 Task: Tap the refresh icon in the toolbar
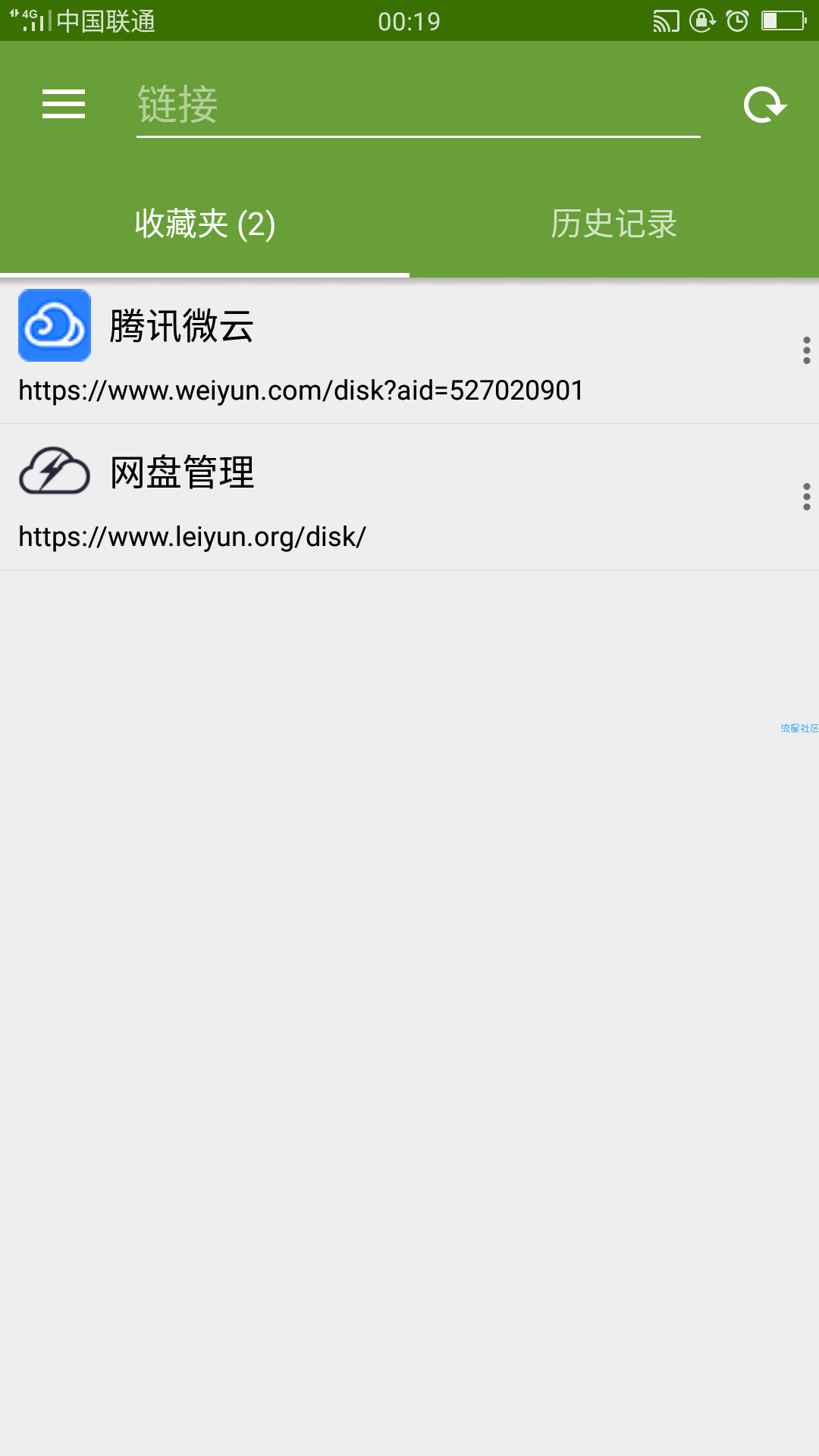[764, 105]
